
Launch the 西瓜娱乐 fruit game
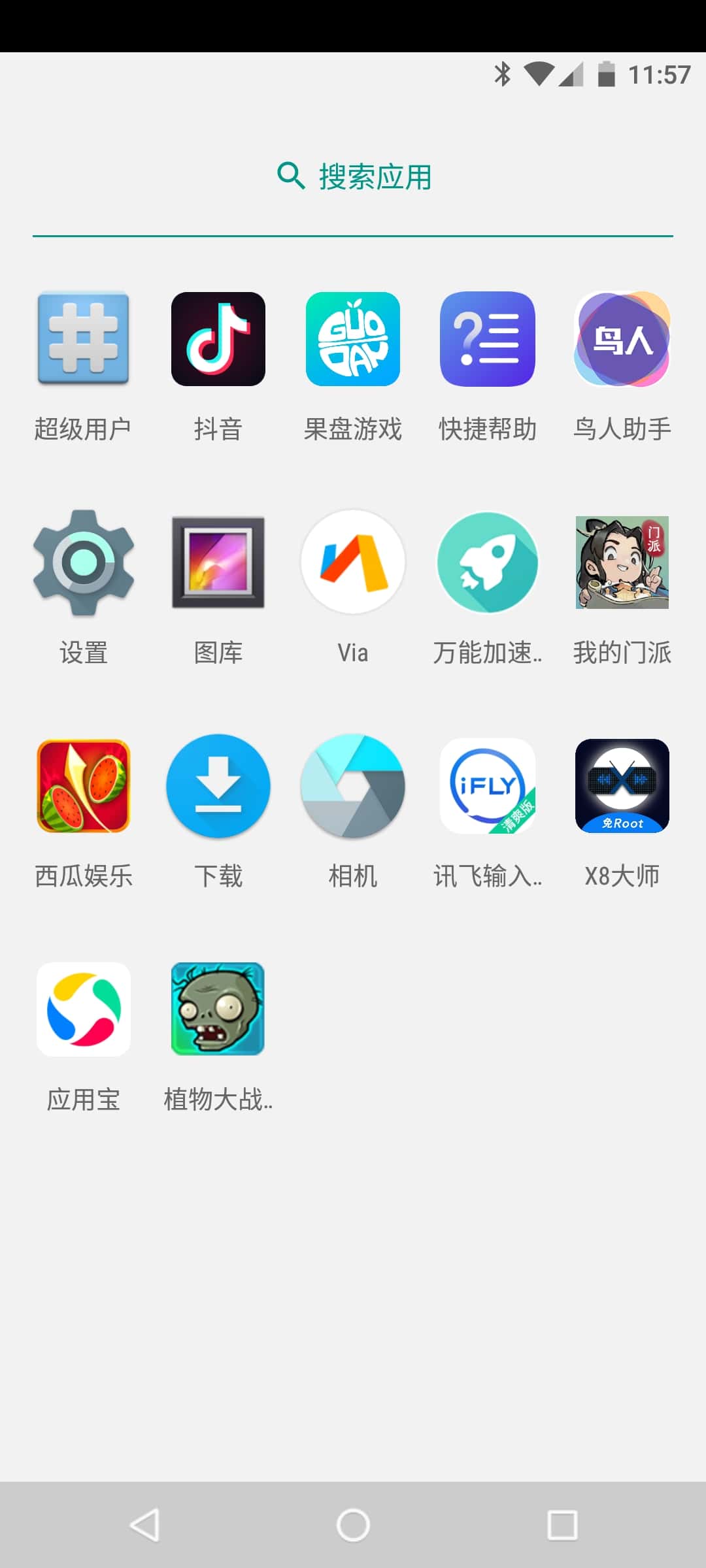(x=83, y=787)
